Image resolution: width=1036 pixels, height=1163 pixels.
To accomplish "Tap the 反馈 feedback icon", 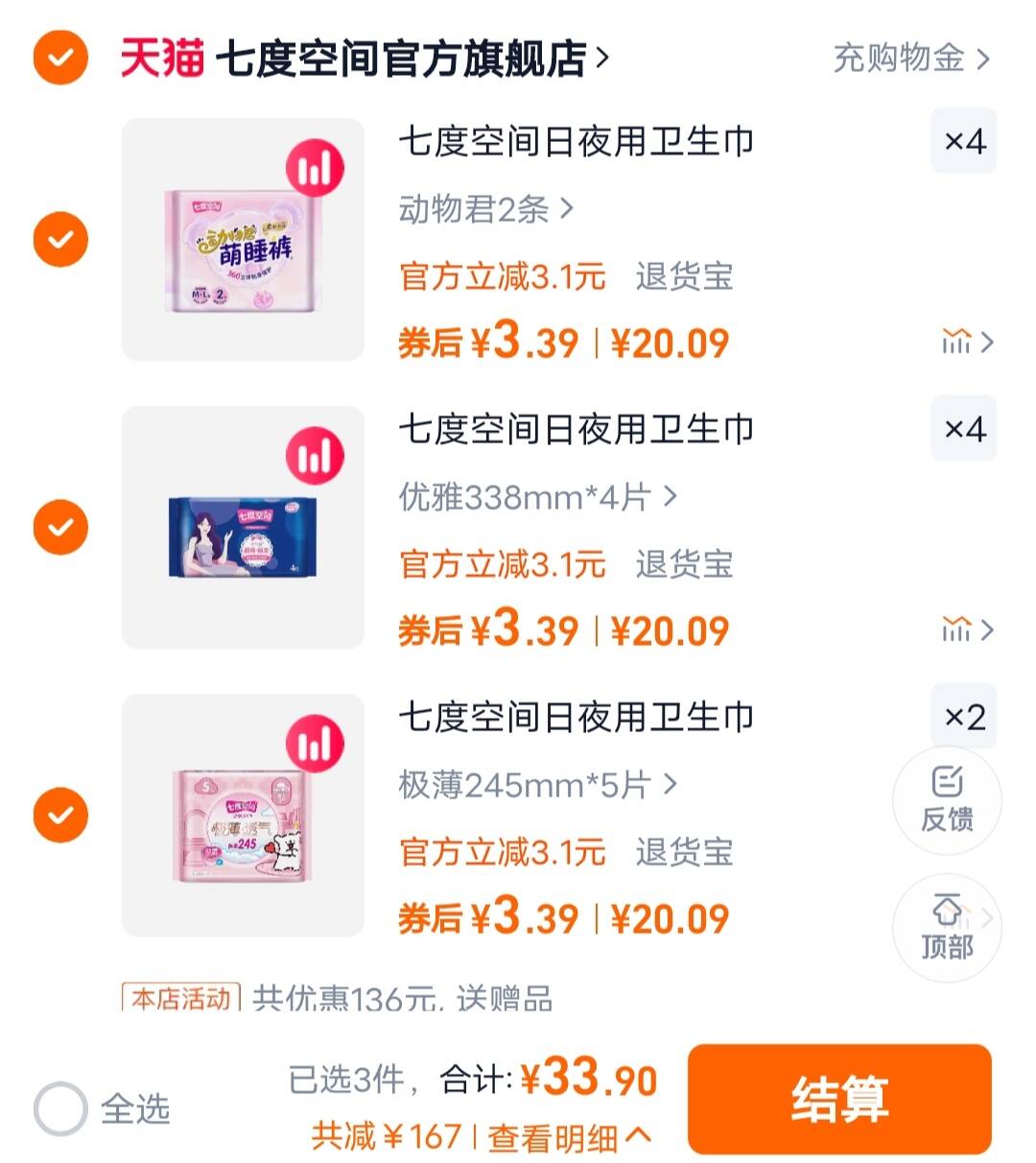I will (x=947, y=801).
